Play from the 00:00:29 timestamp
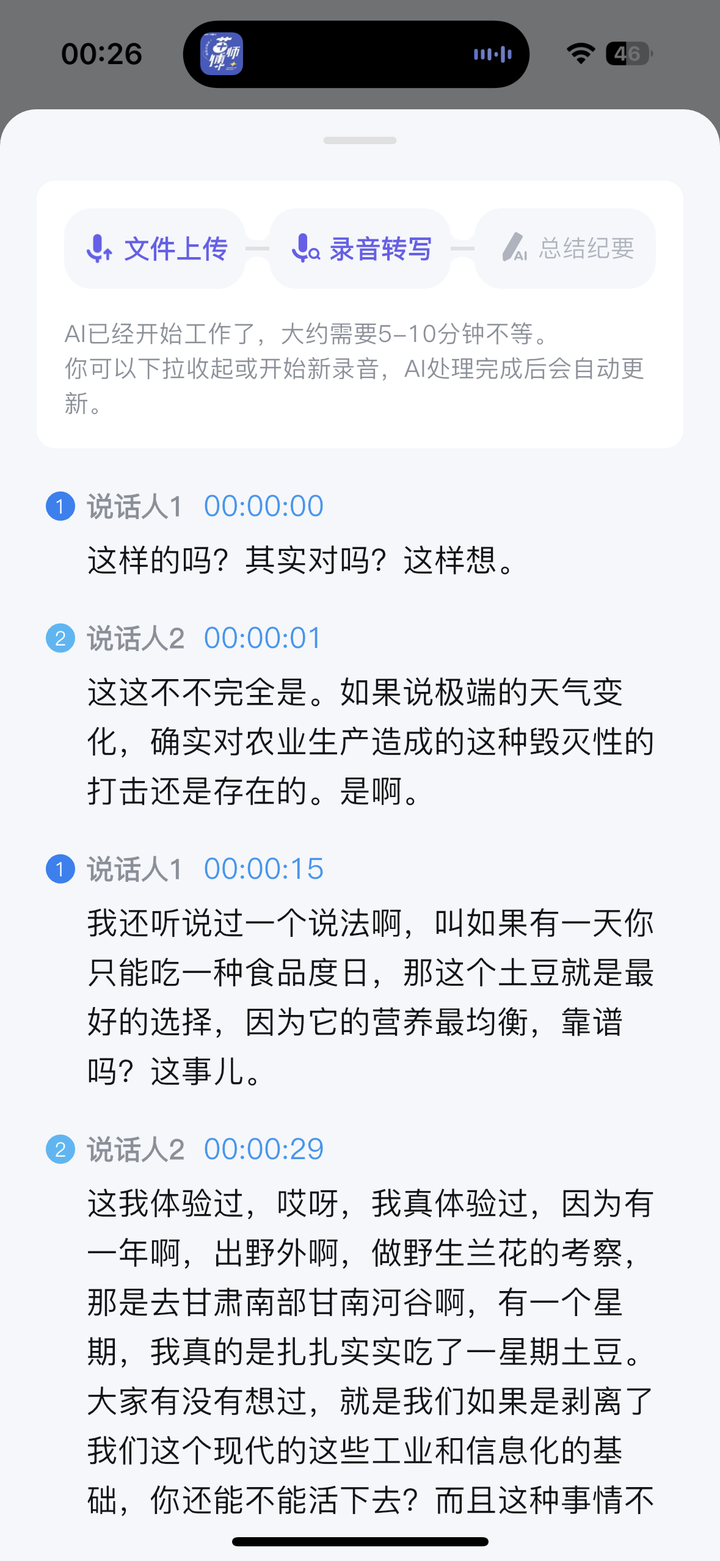The height and width of the screenshot is (1561, 720). (264, 1150)
